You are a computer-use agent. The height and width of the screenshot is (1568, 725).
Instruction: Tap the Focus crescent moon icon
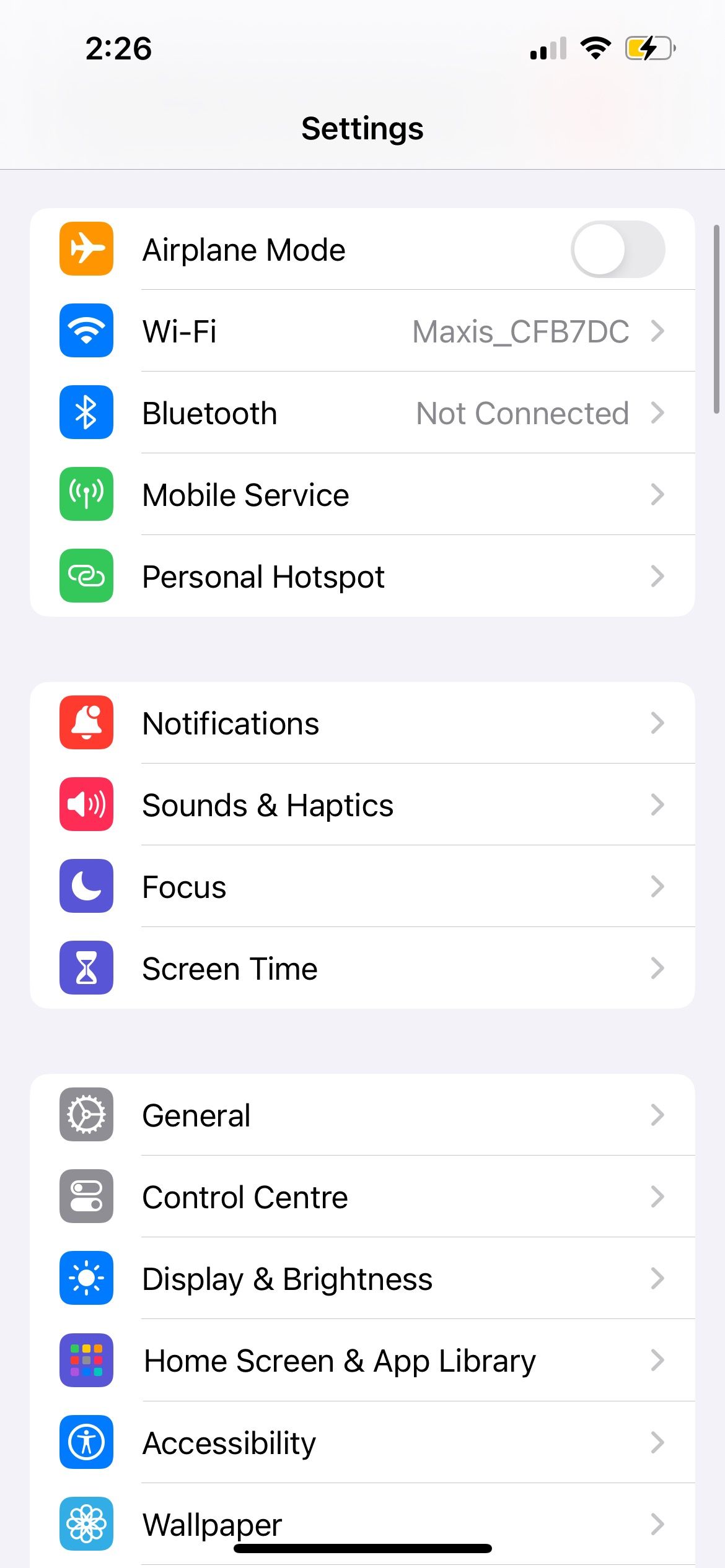click(x=86, y=886)
